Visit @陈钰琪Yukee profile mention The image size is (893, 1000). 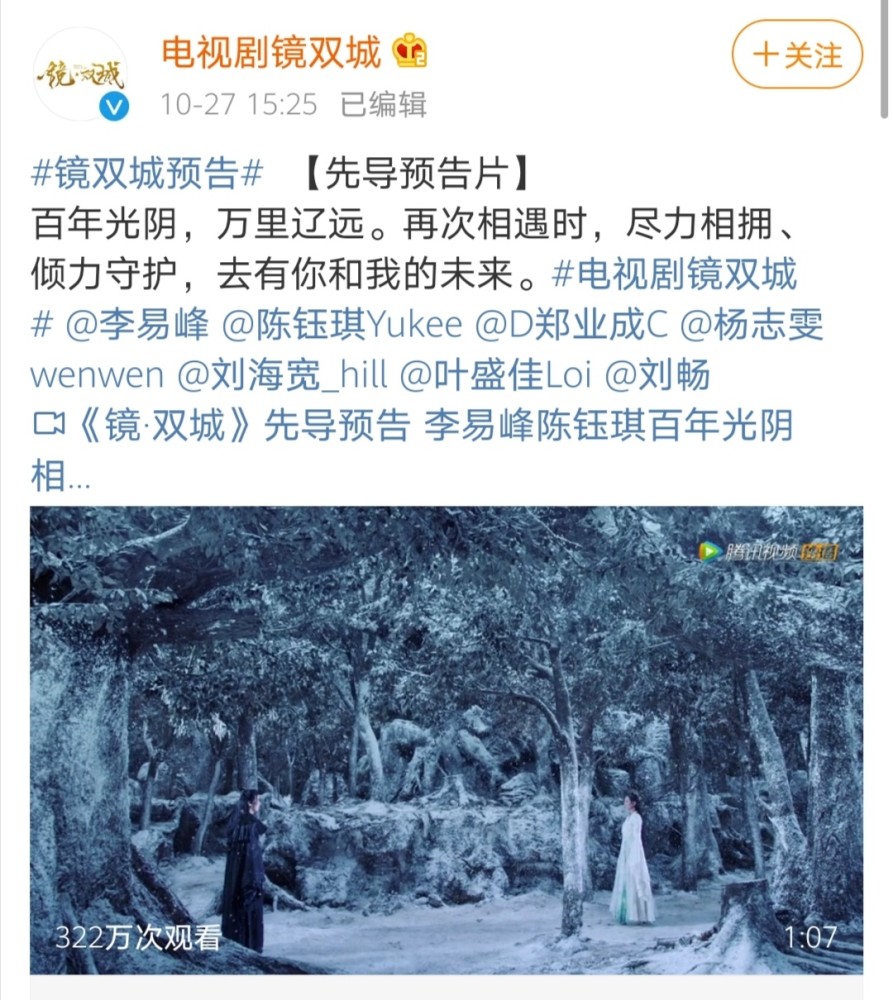click(342, 325)
